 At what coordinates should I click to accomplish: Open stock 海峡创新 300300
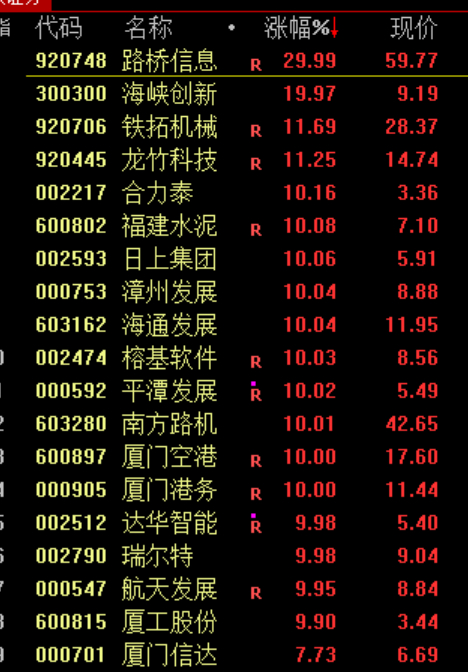tap(234, 94)
